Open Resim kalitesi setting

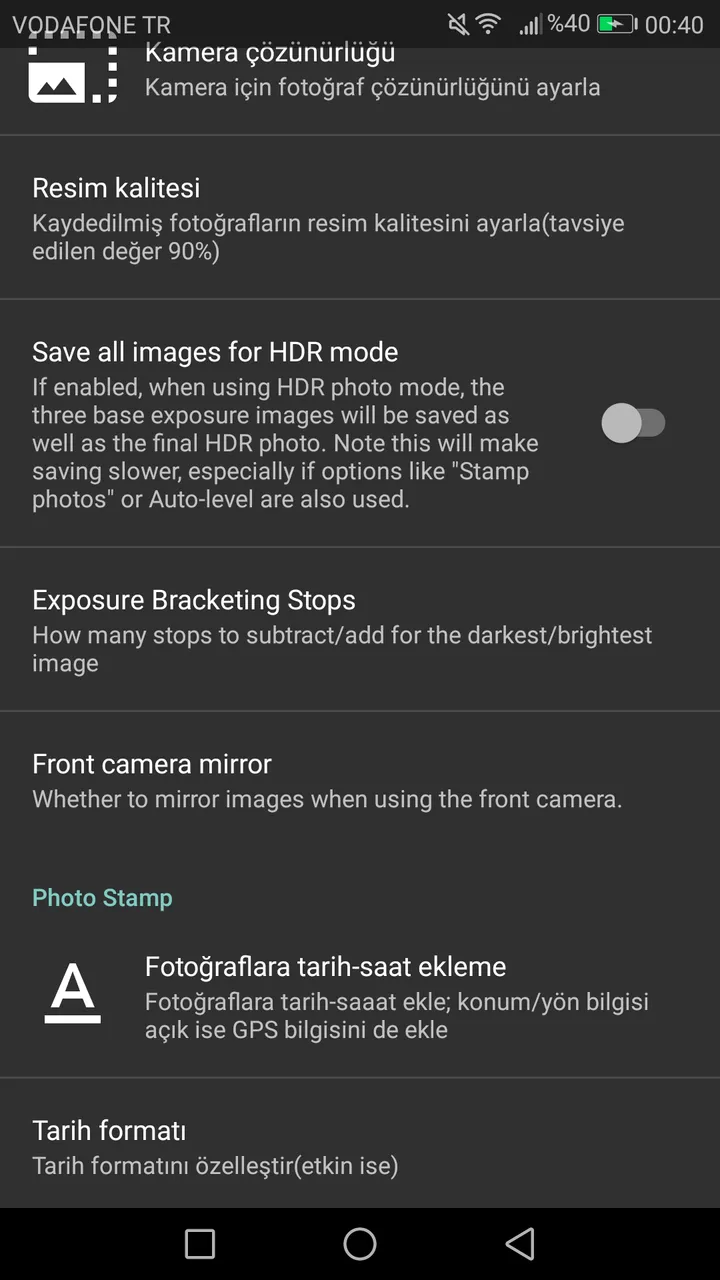click(360, 217)
